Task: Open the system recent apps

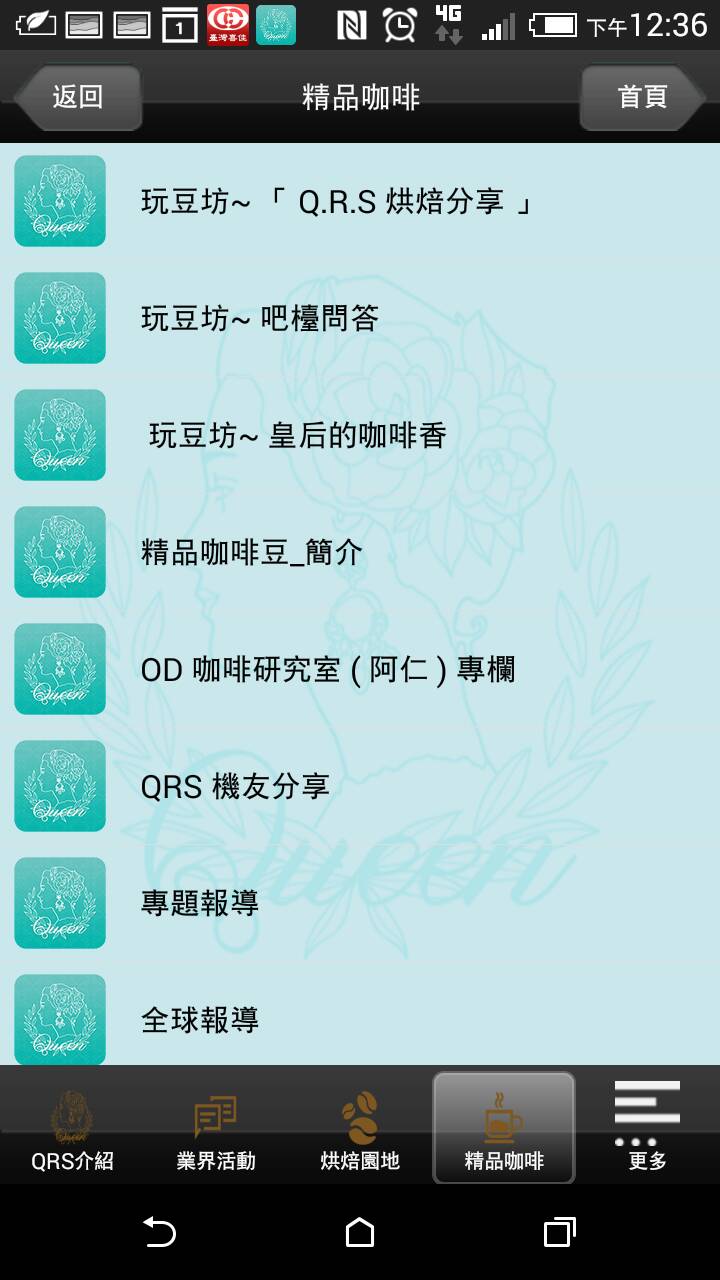Action: tap(560, 1232)
